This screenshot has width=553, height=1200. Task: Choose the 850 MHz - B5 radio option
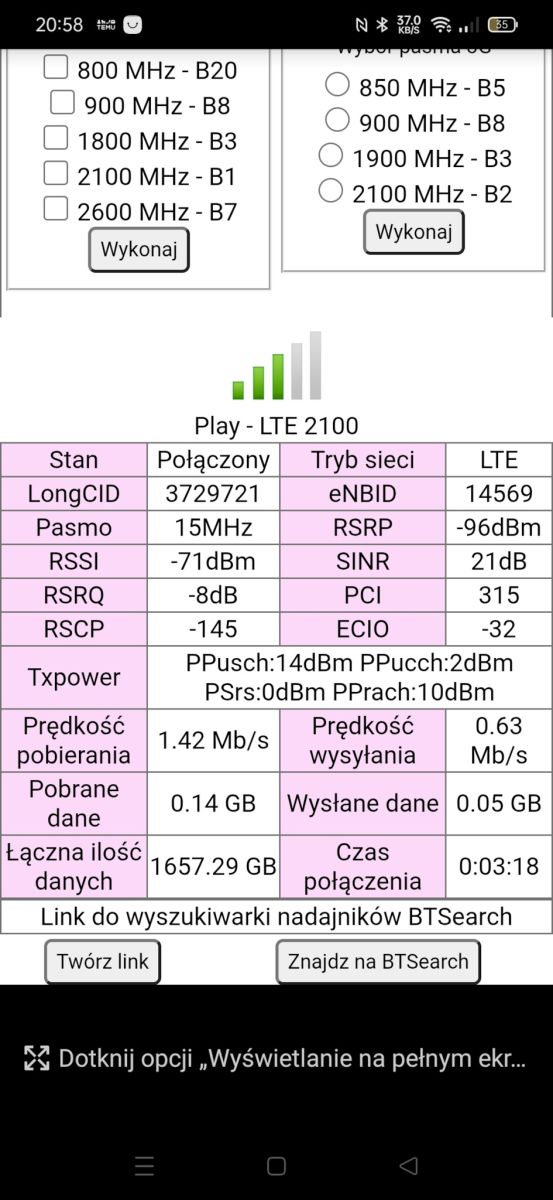pyautogui.click(x=338, y=85)
